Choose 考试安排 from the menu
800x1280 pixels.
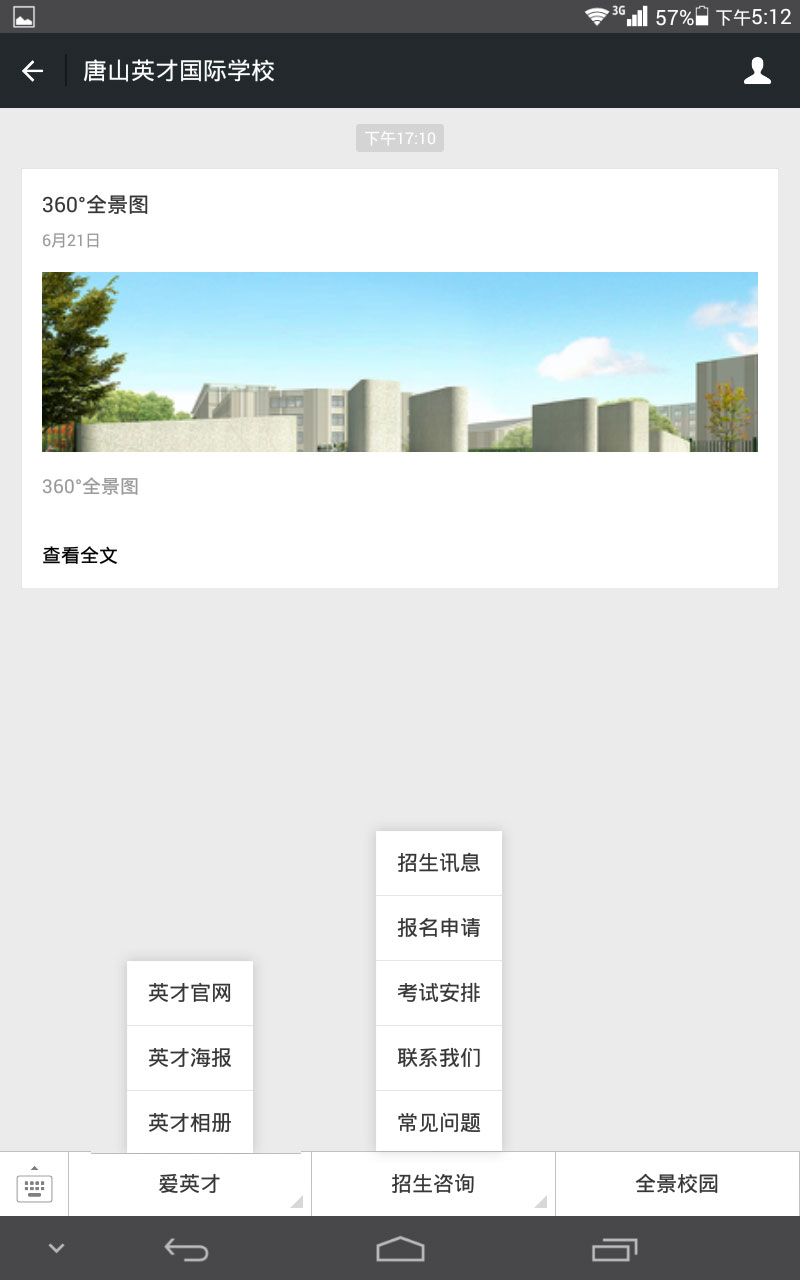439,993
